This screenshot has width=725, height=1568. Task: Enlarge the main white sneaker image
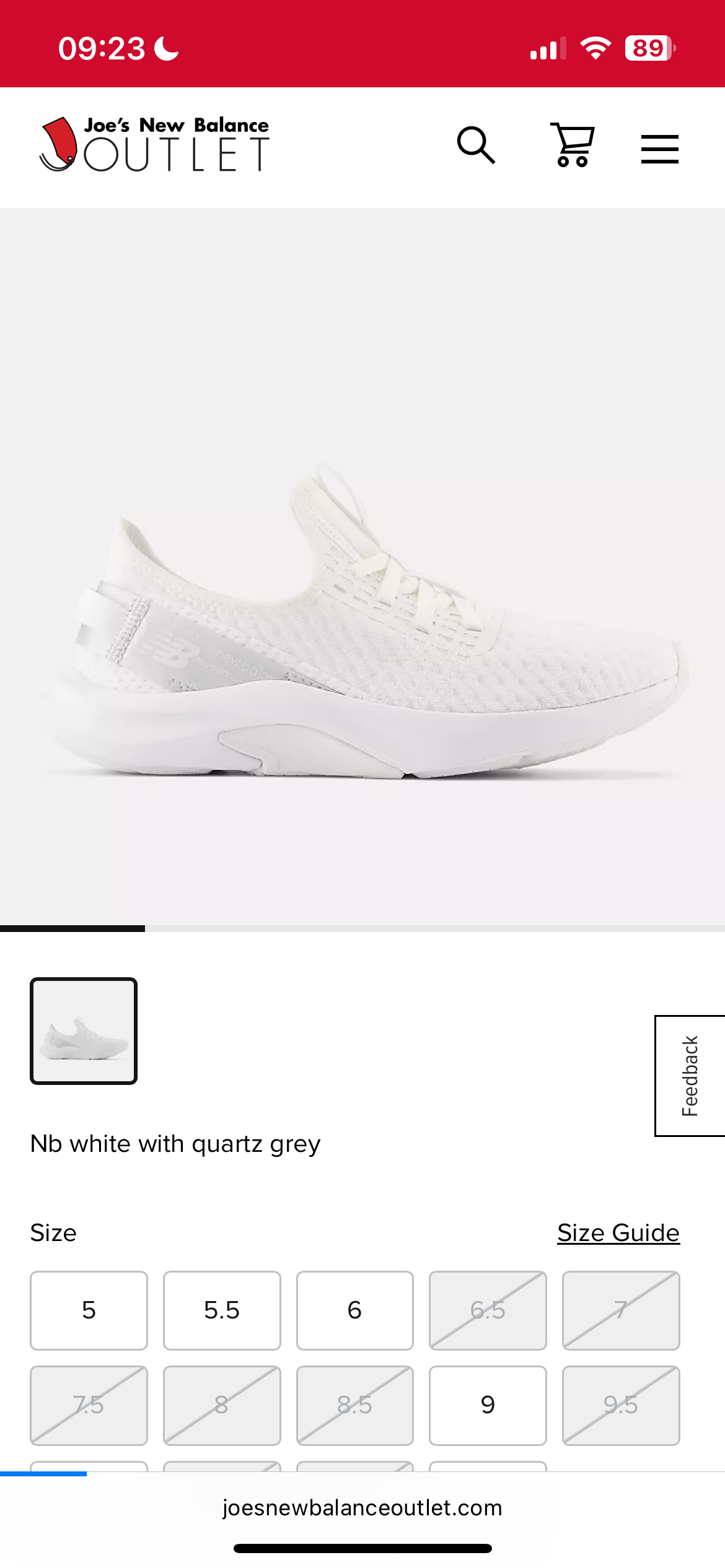[x=362, y=619]
